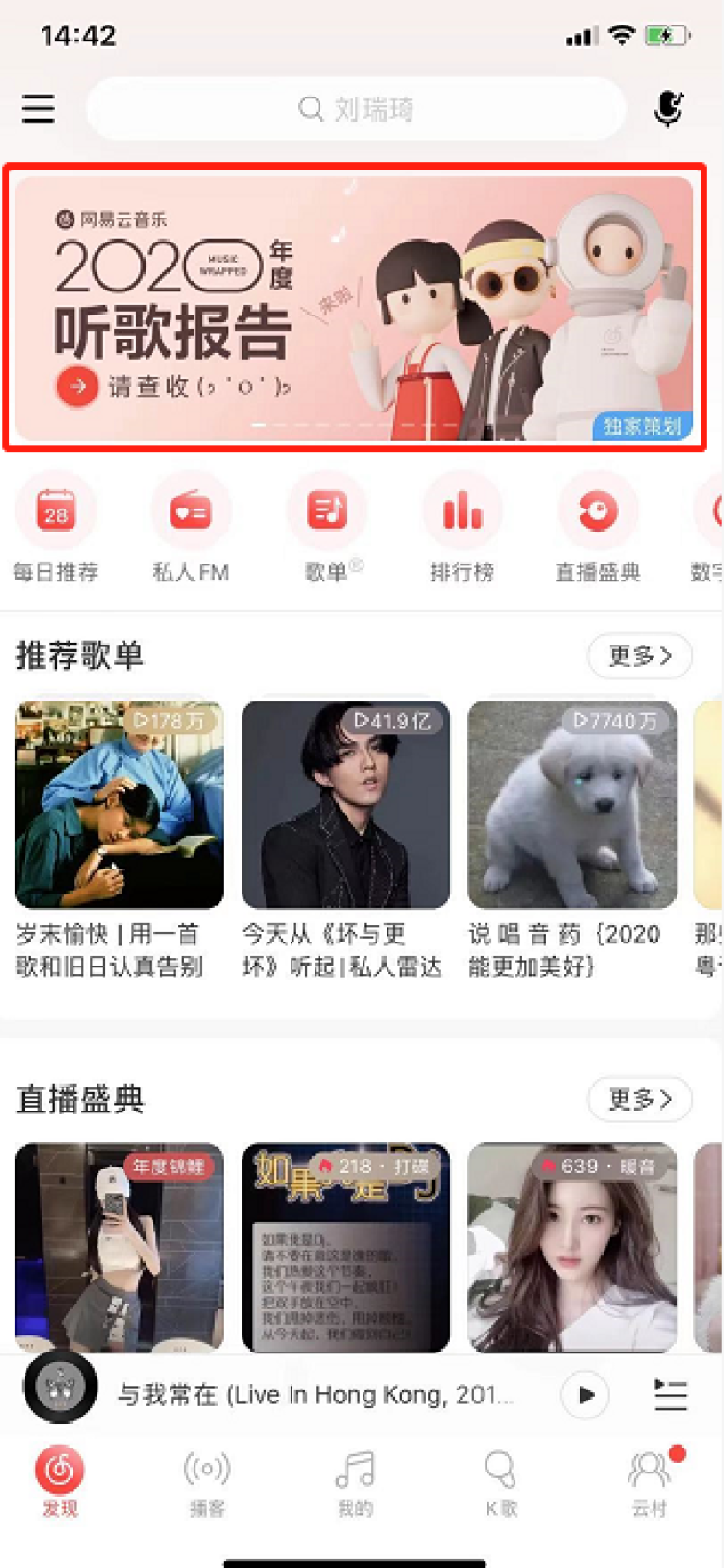Screen dimensions: 724x1568
Task: Switch to the 我的 tab
Action: click(x=354, y=1481)
